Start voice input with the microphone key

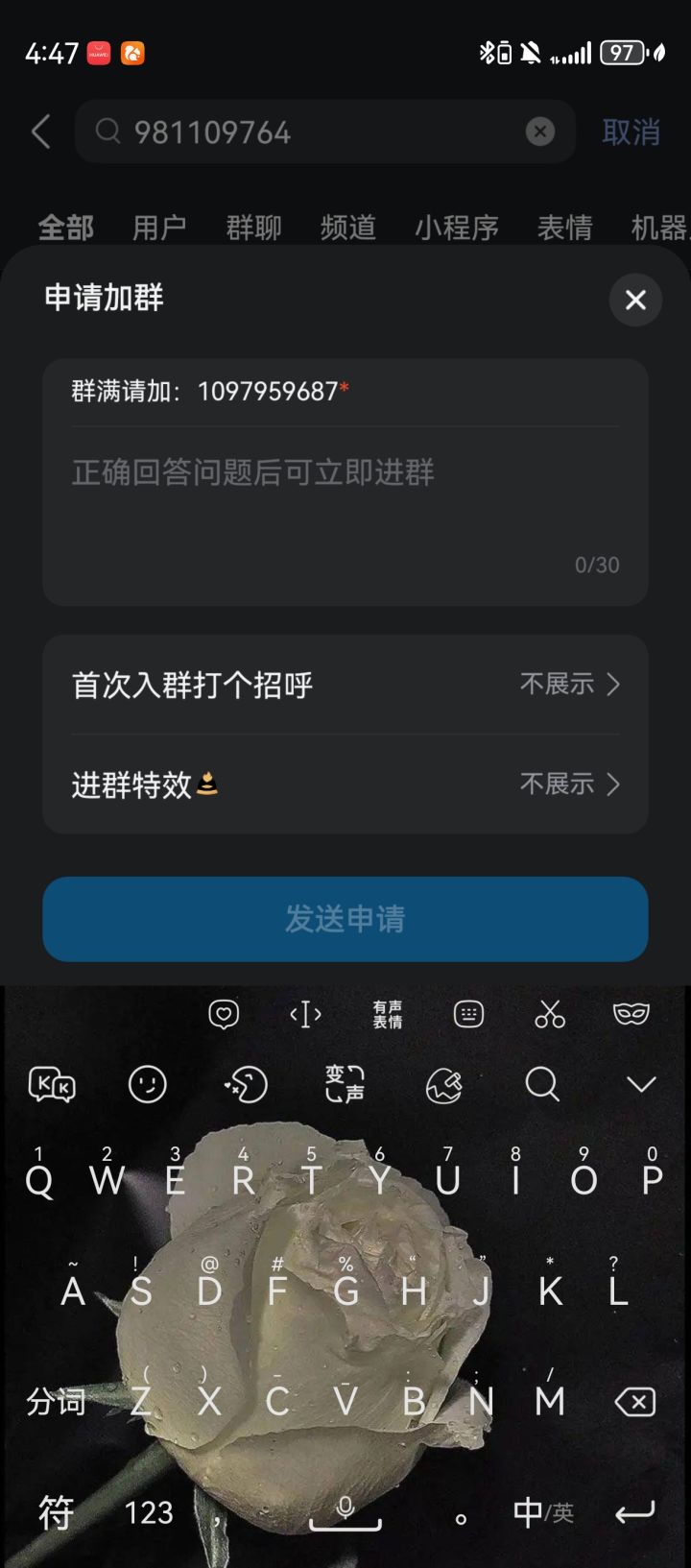pos(345,1510)
